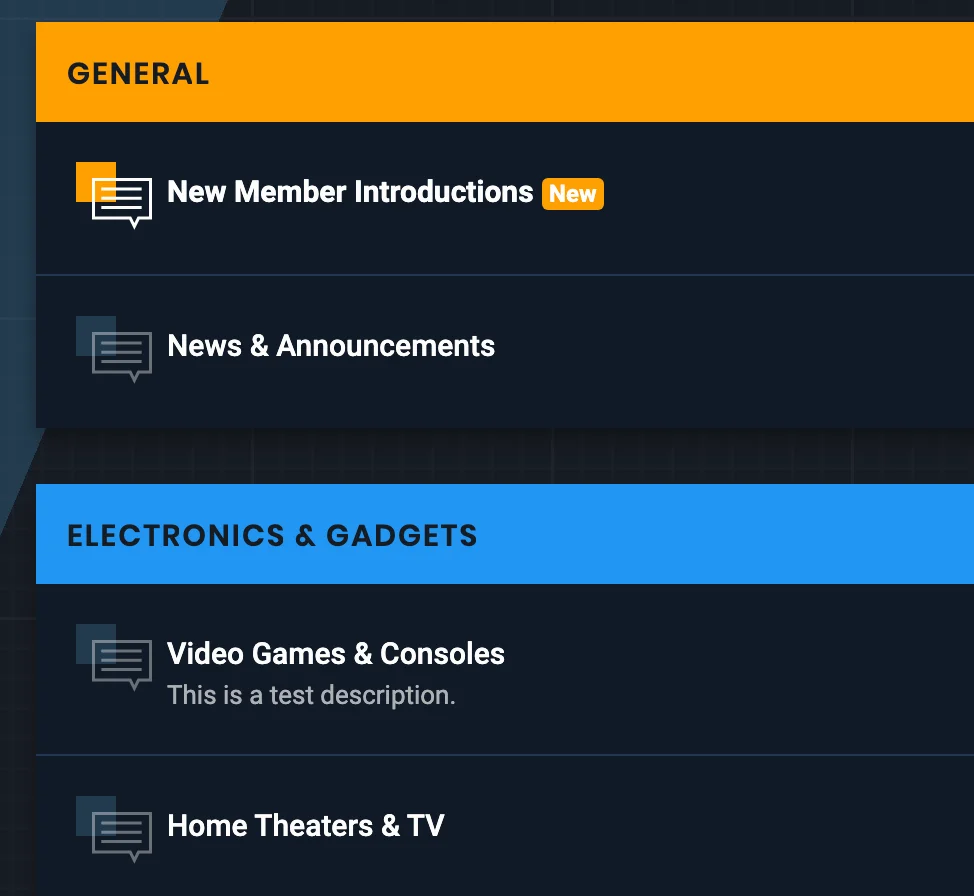The width and height of the screenshot is (974, 896).
Task: Open New Member Introductions forum
Action: [x=350, y=192]
